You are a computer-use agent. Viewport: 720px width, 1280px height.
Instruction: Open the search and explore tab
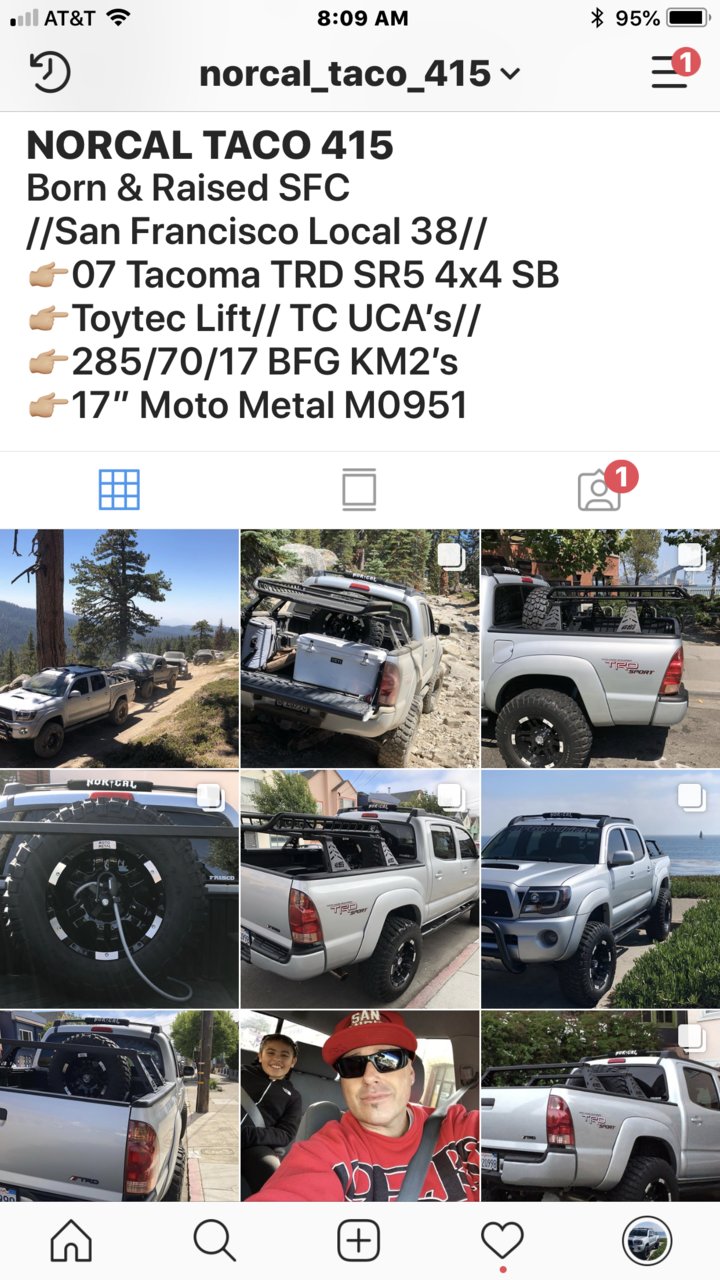[x=214, y=1241]
